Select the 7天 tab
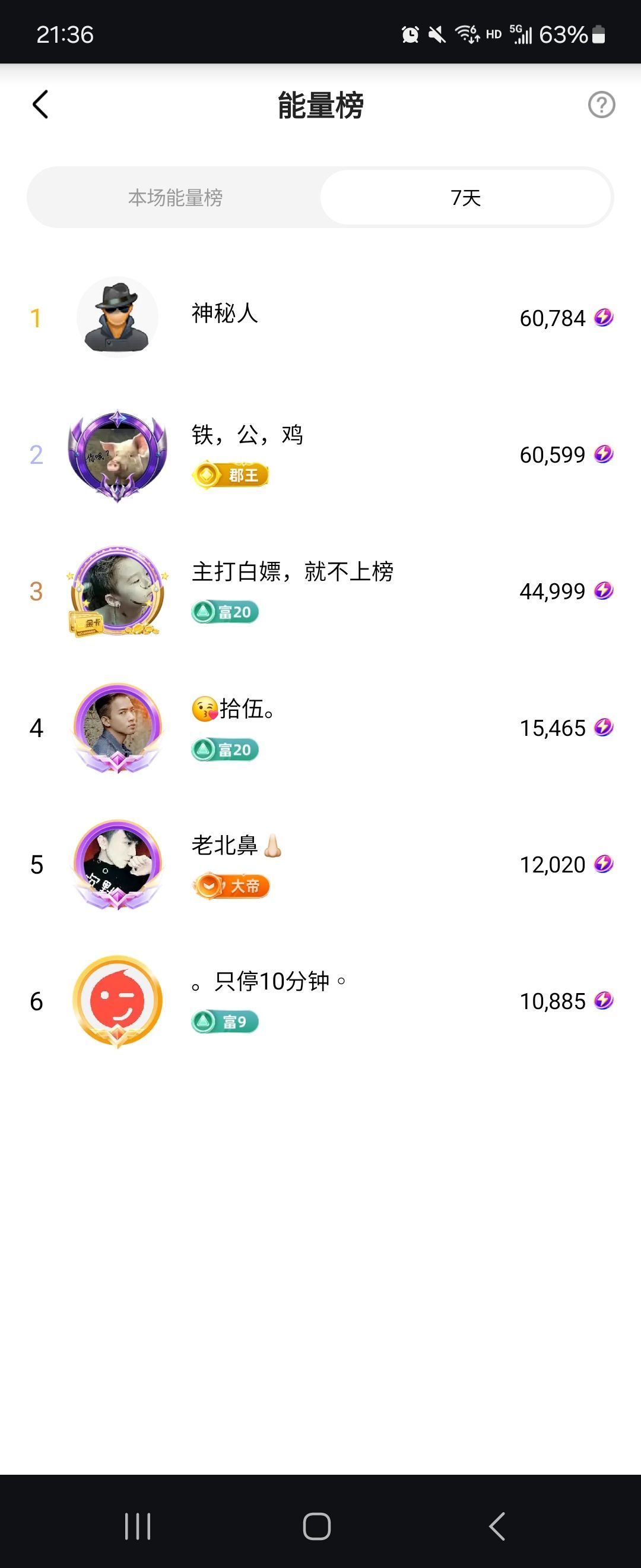The width and height of the screenshot is (641, 1568). (465, 198)
